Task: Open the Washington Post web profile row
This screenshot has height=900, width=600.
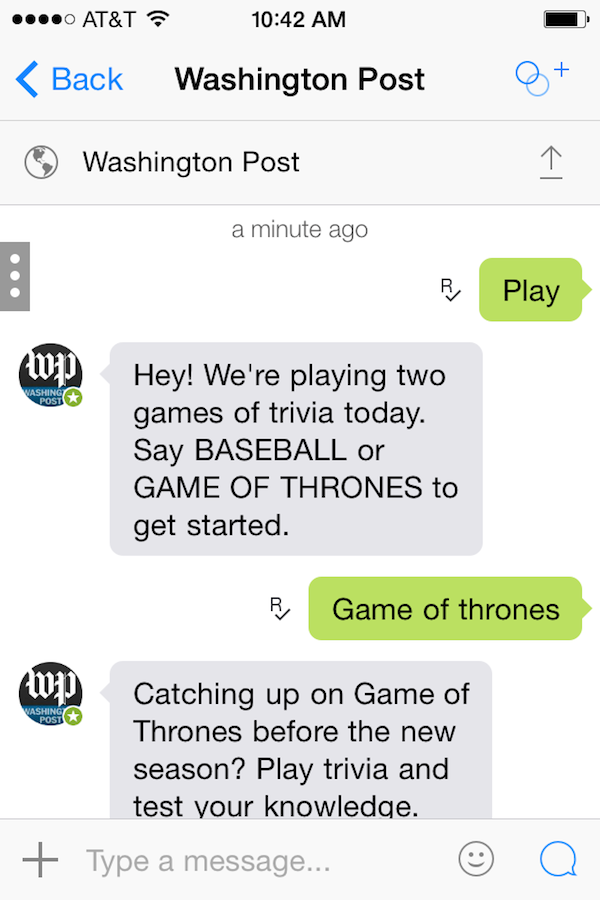Action: coord(190,162)
